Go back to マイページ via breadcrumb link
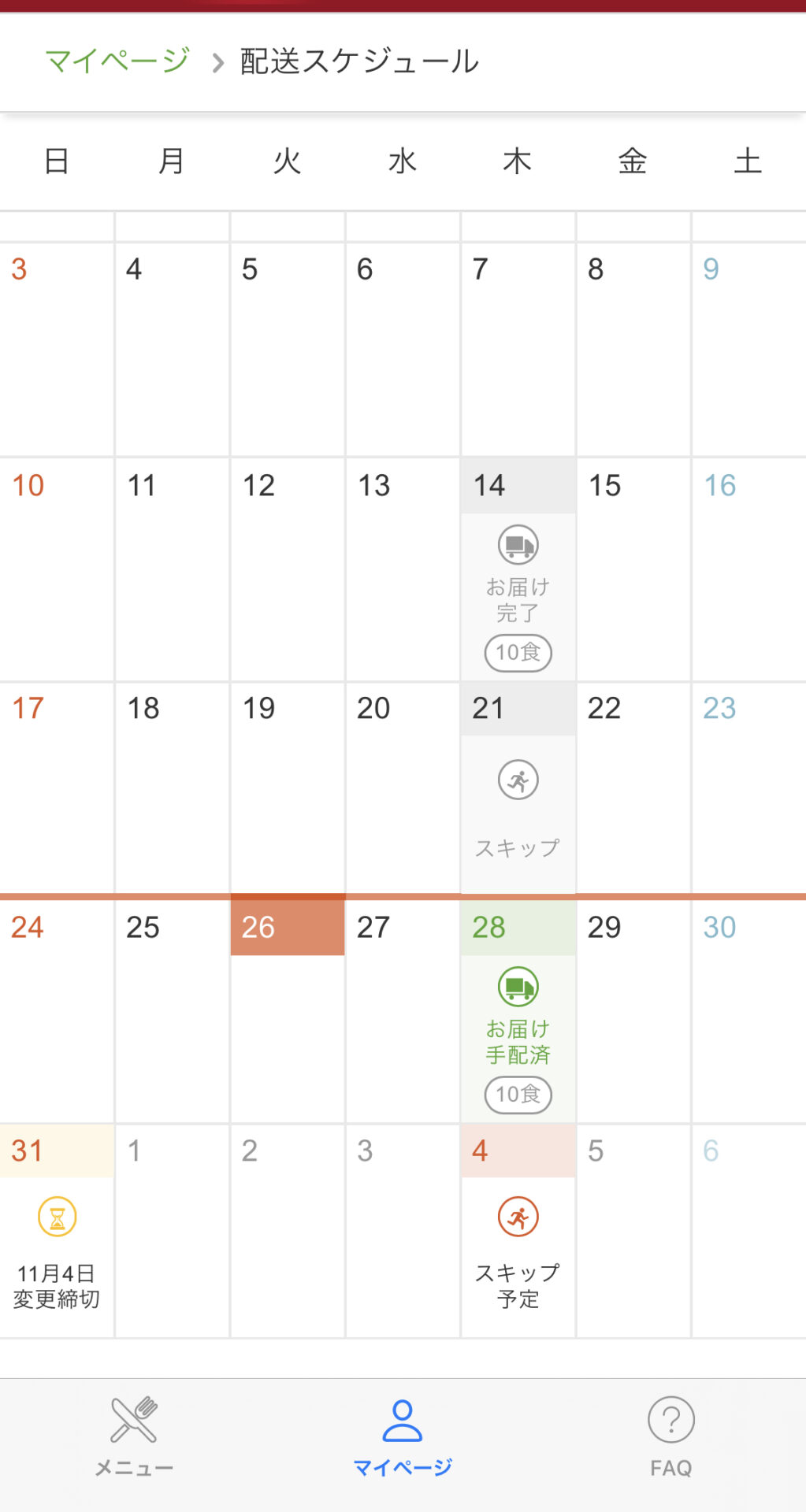The height and width of the screenshot is (1512, 806). tap(117, 61)
